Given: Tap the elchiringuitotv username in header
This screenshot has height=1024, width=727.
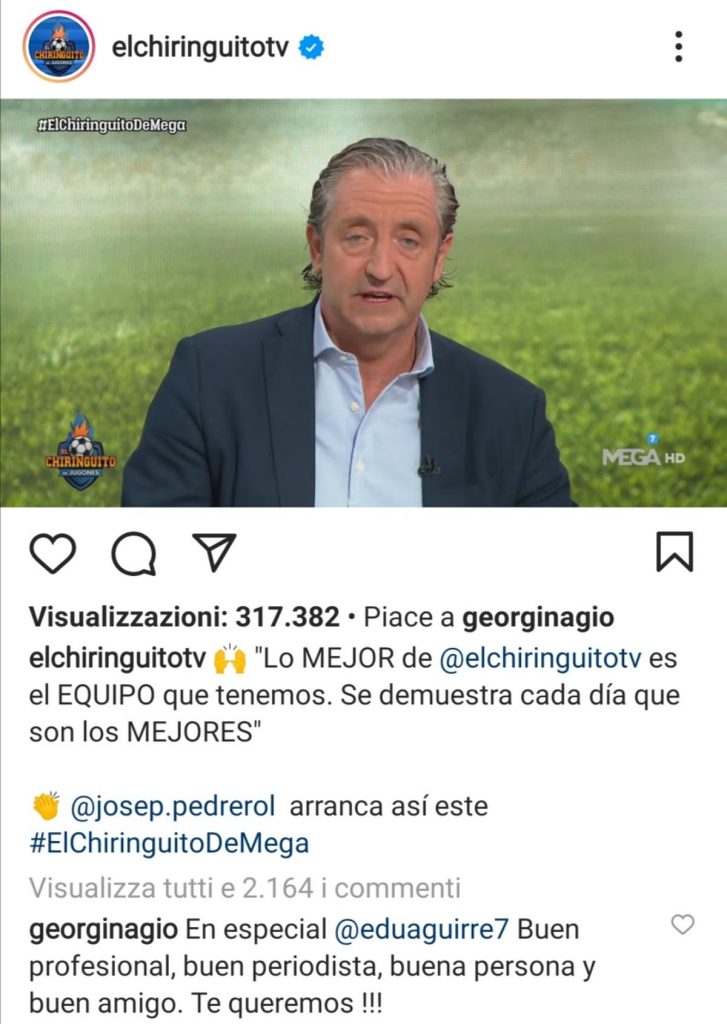Looking at the screenshot, I should pos(201,47).
